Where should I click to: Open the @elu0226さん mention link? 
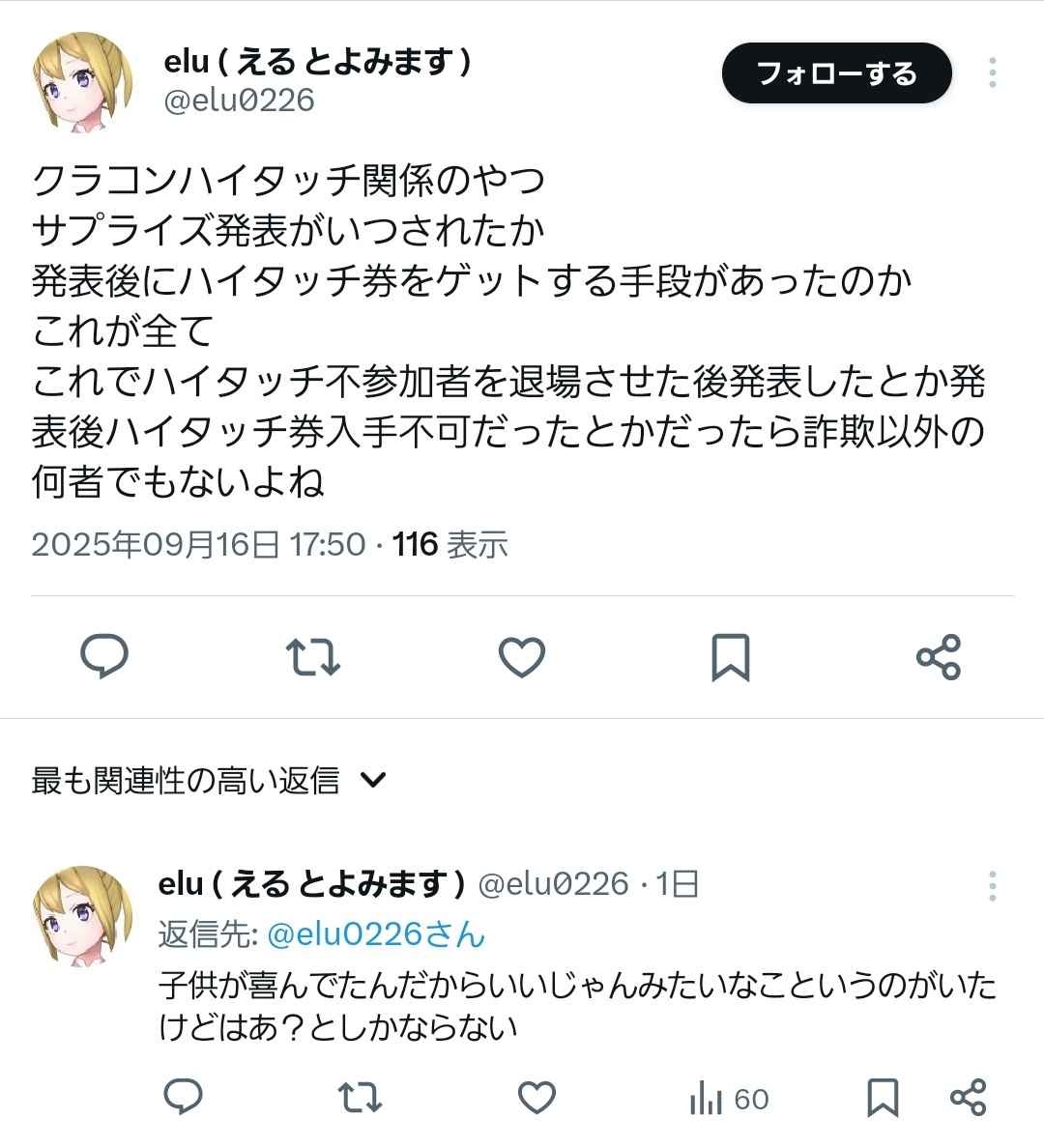375,933
